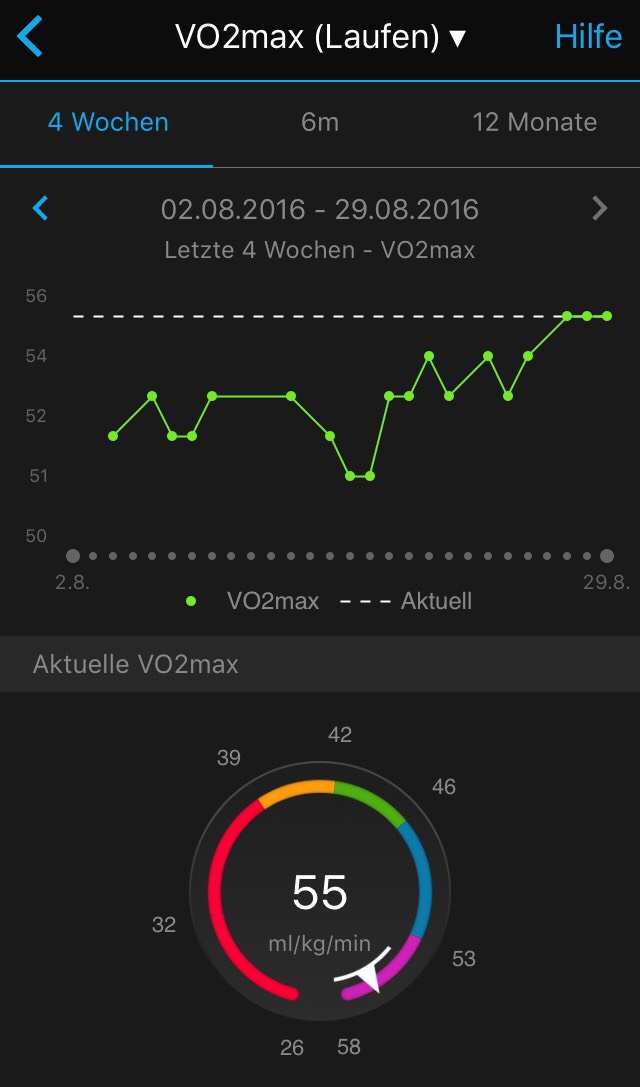Image resolution: width=640 pixels, height=1087 pixels.
Task: Select the 4 Wochen tab
Action: (x=108, y=123)
